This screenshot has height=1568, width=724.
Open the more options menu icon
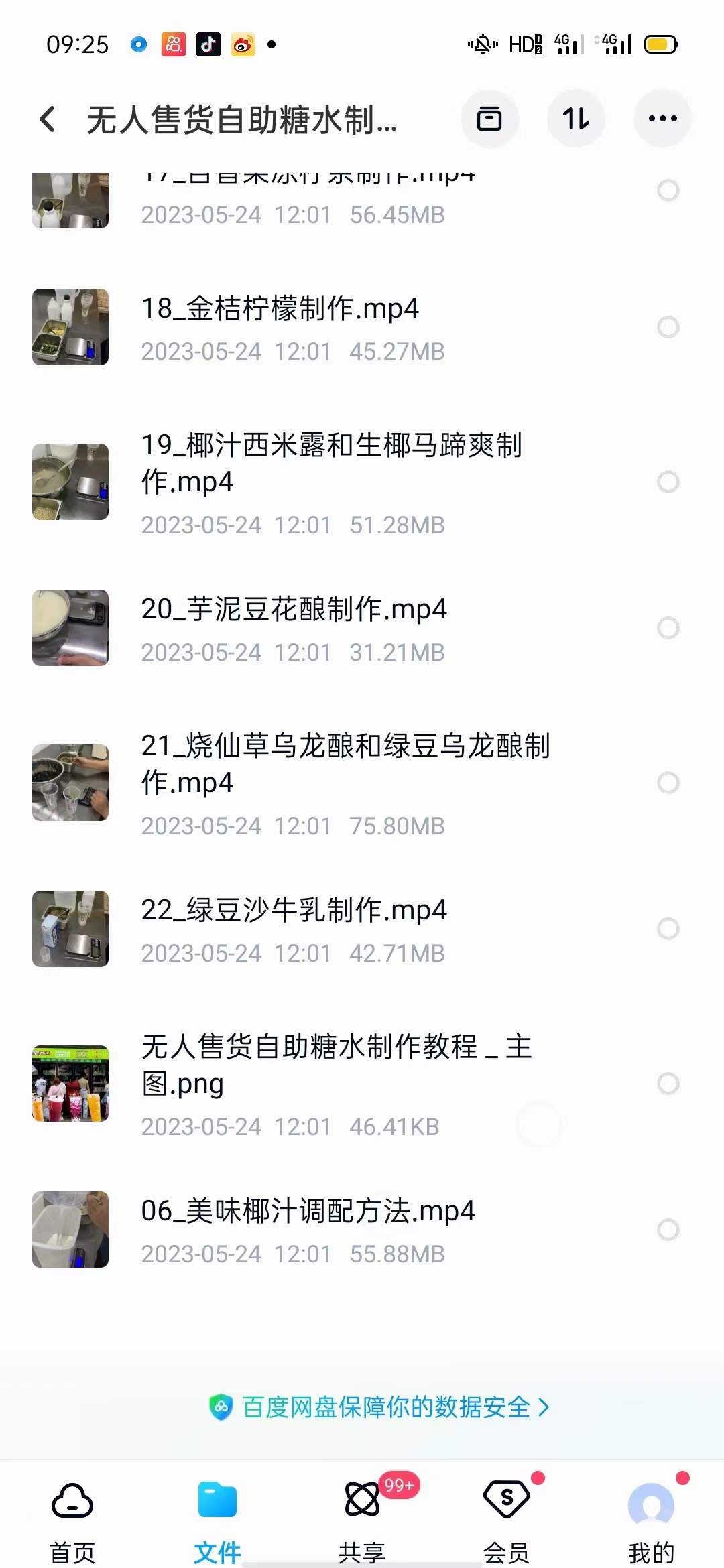pos(662,119)
